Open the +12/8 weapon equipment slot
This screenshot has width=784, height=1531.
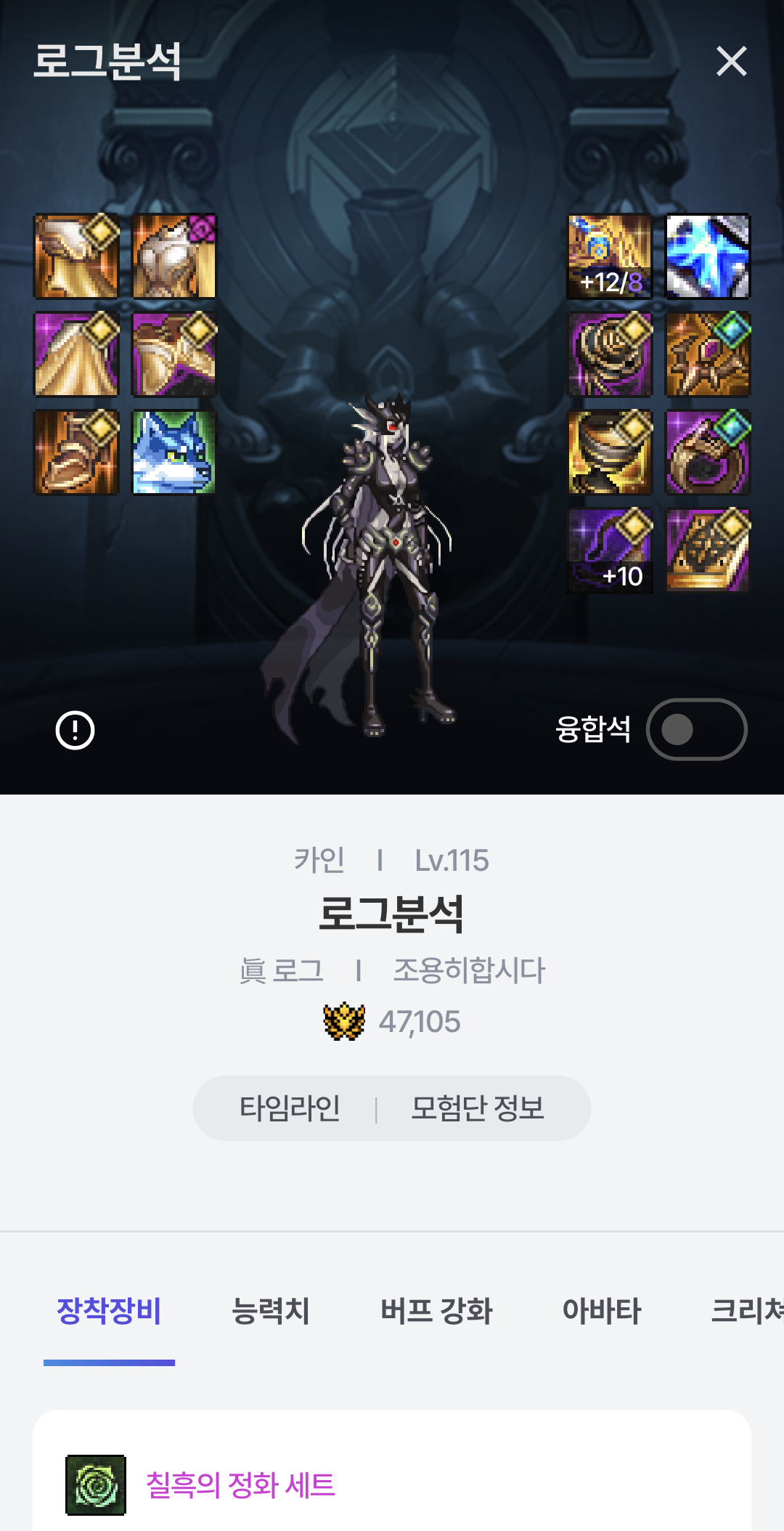[610, 256]
